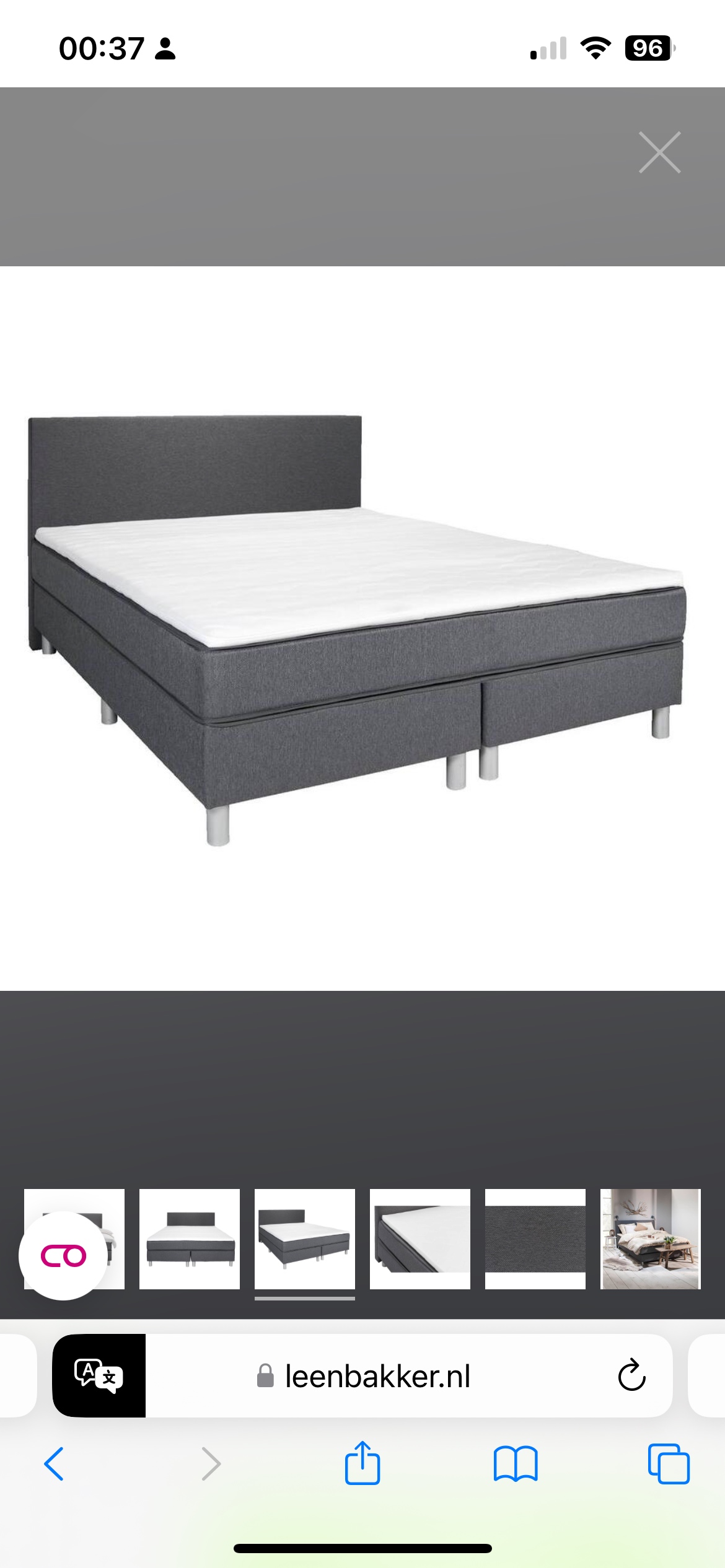Select the bedroom scene thumbnail

(x=651, y=1239)
